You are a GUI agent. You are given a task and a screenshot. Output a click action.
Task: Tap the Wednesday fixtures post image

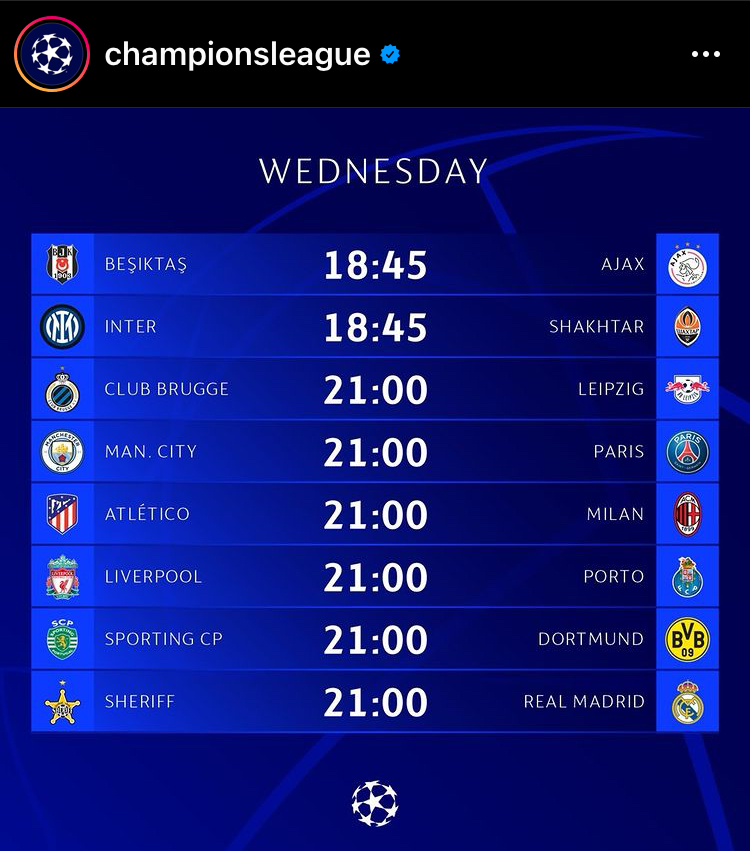point(375,480)
